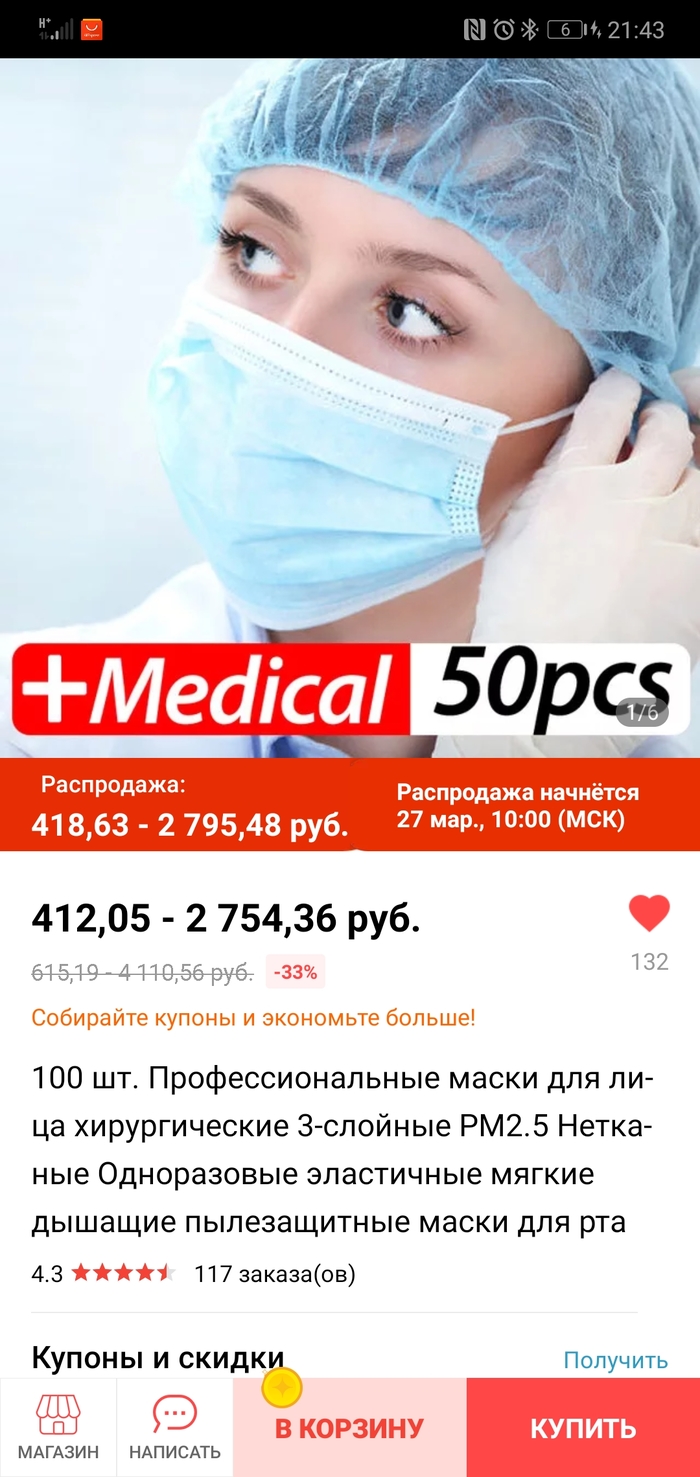Open the seller's store «МАГАЗИН»
The width and height of the screenshot is (700, 1477).
(58, 1428)
